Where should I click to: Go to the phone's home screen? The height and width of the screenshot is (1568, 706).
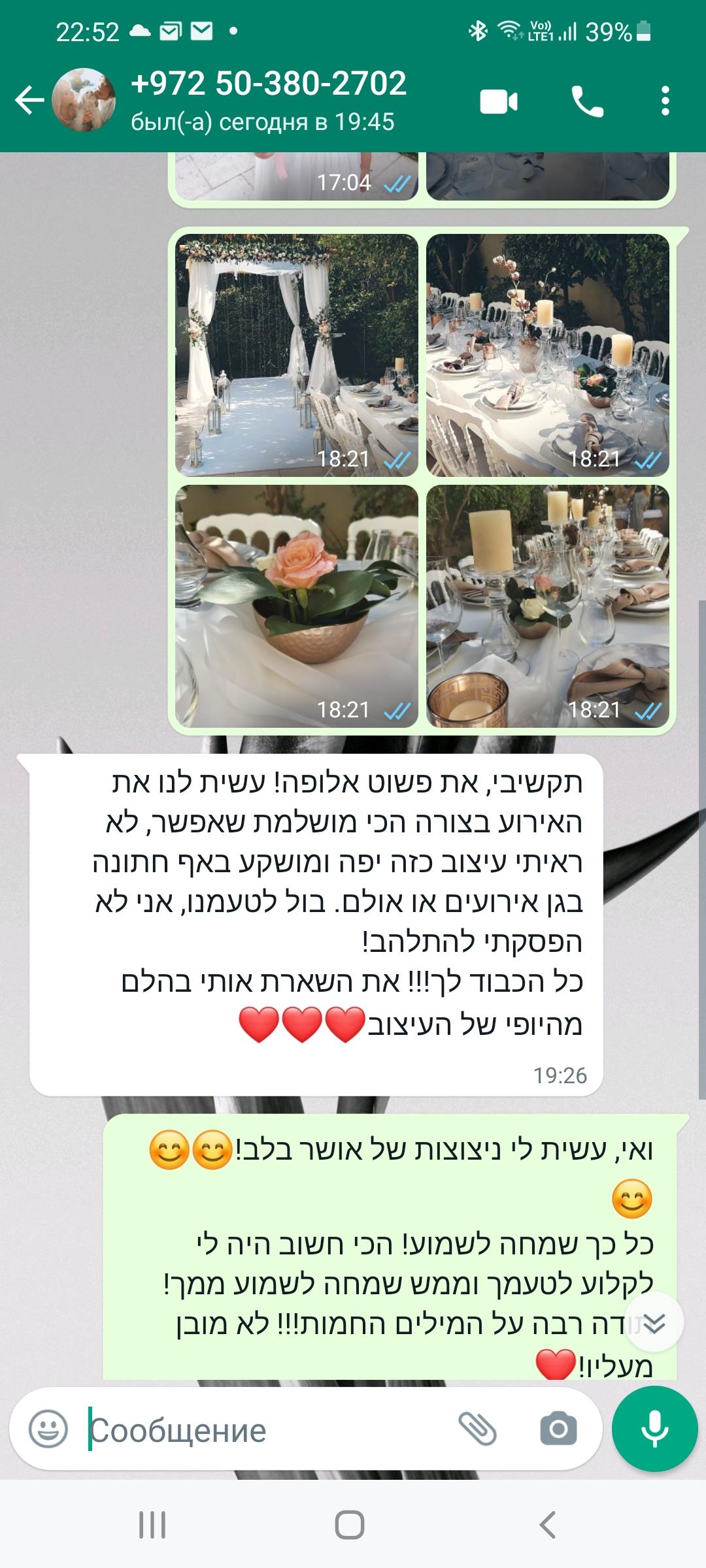(x=350, y=1526)
